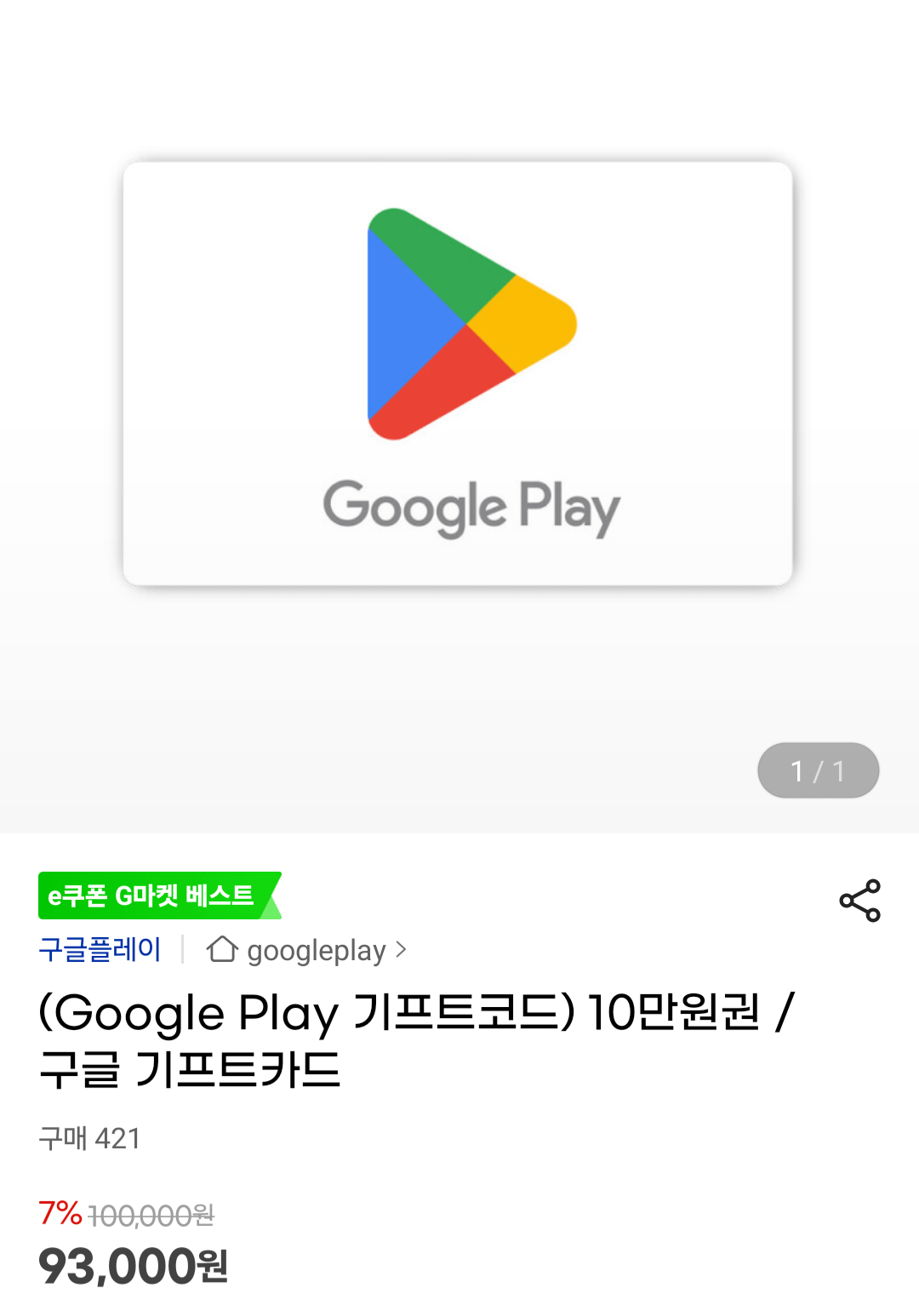
Task: Click the Google Play triangle logo
Action: coord(459,323)
